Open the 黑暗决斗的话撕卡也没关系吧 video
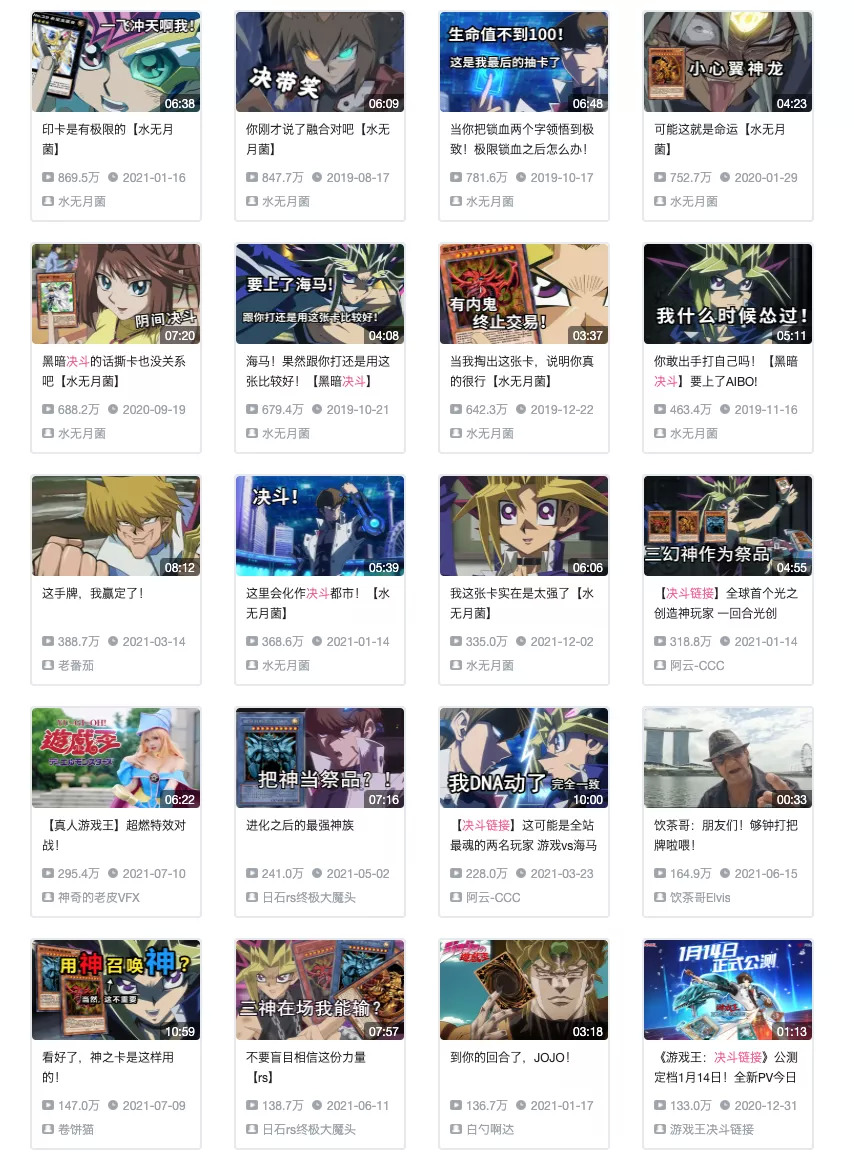Screen dimensions: 854x1160 click(114, 371)
